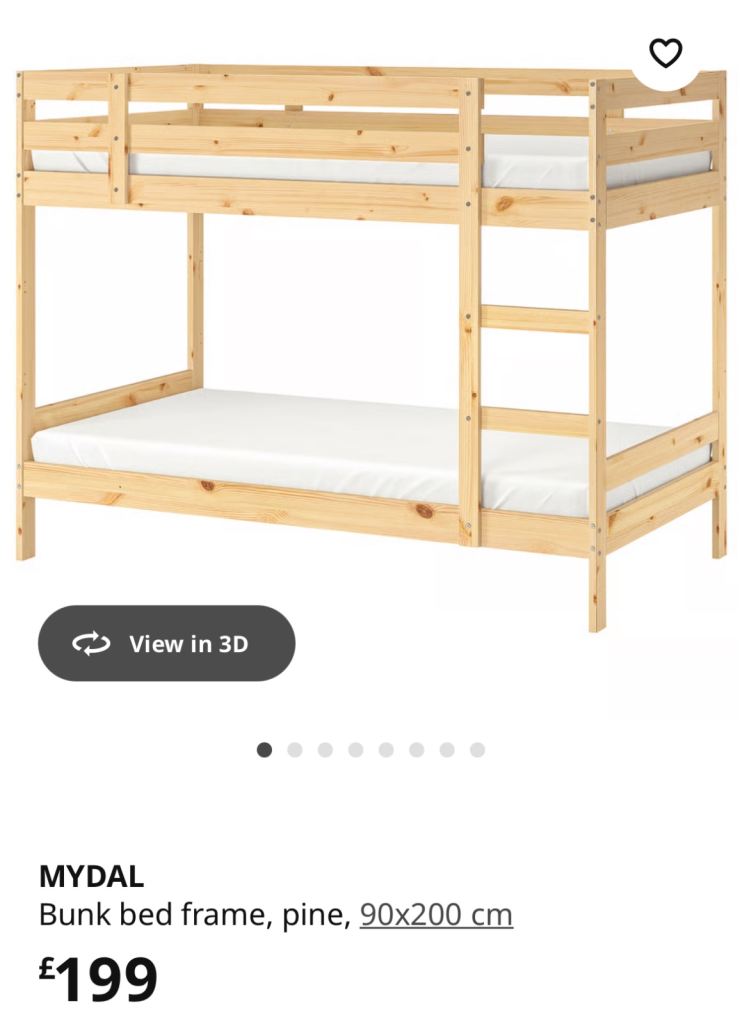Select the second carousel dot
Image resolution: width=742 pixels, height=1024 pixels.
(294, 746)
